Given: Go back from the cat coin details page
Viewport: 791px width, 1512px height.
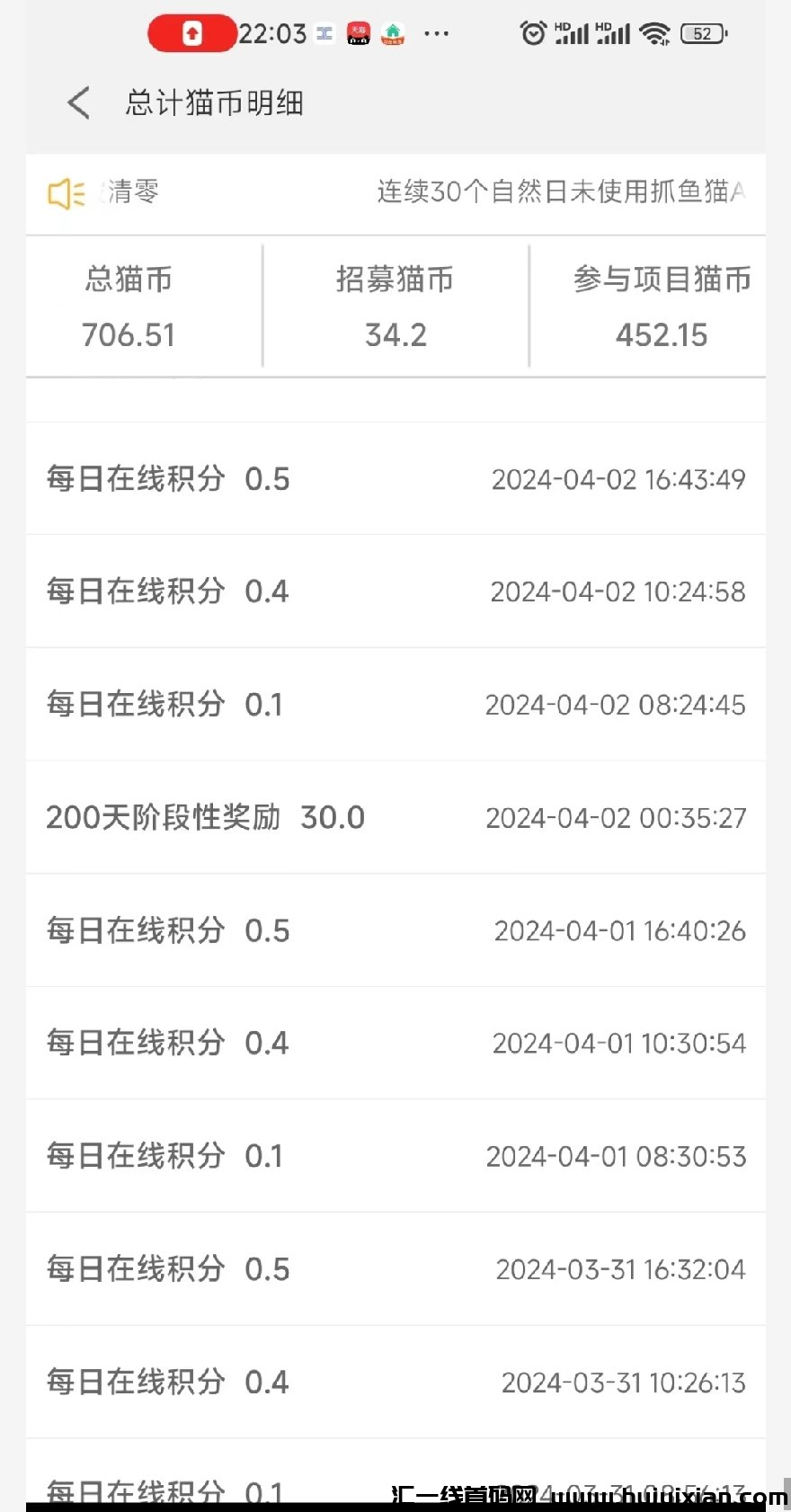Looking at the screenshot, I should [79, 102].
